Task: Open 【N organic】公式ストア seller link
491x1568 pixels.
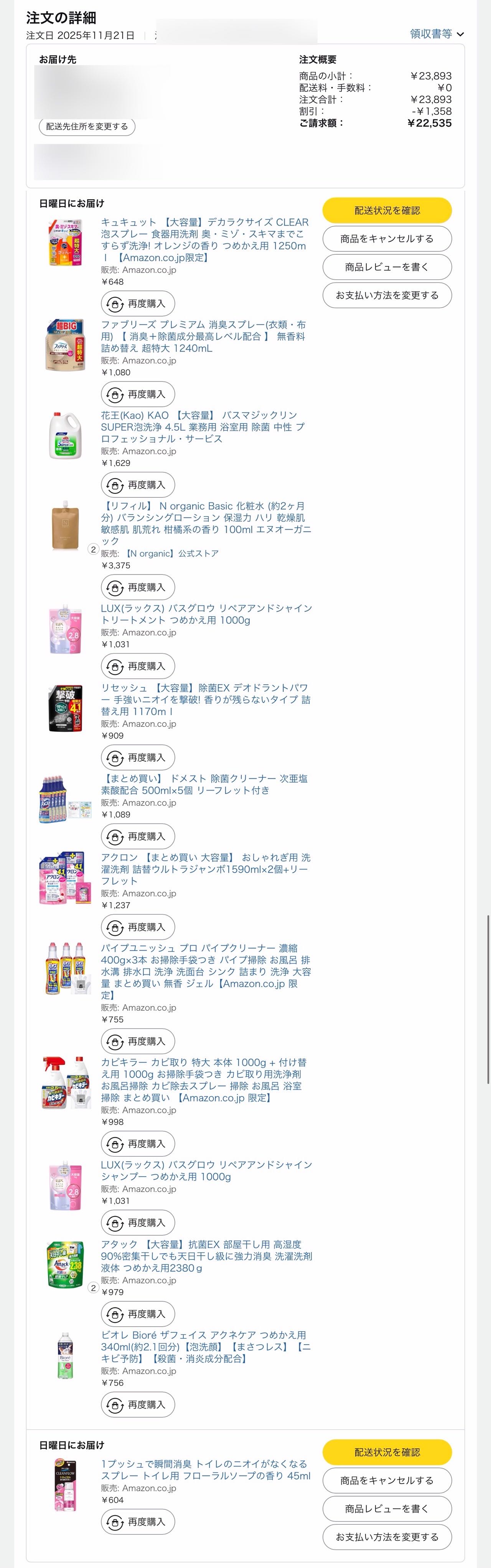Action: point(171,553)
